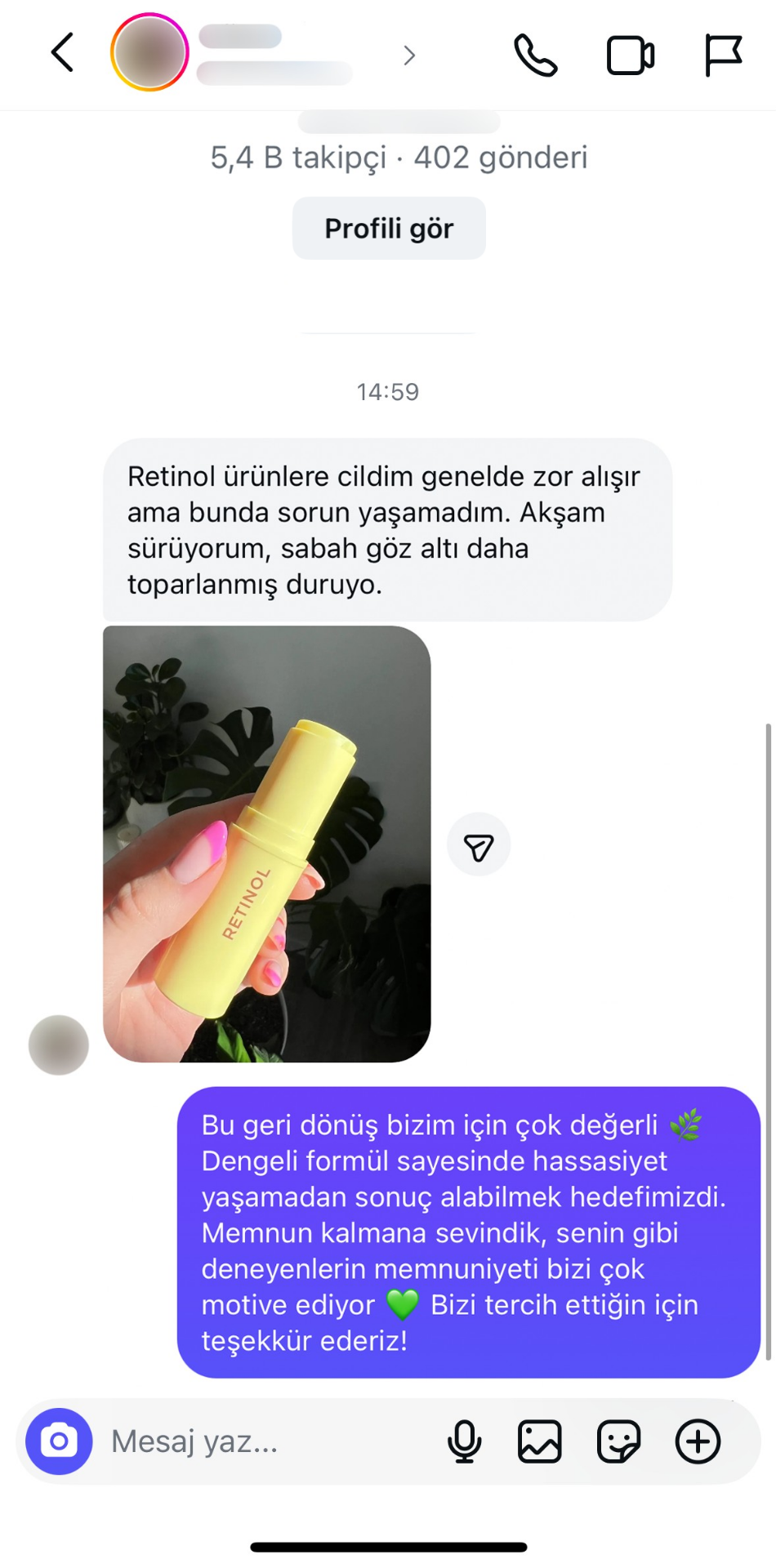
Task: Open the Retinol stick photo
Action: pos(266,844)
